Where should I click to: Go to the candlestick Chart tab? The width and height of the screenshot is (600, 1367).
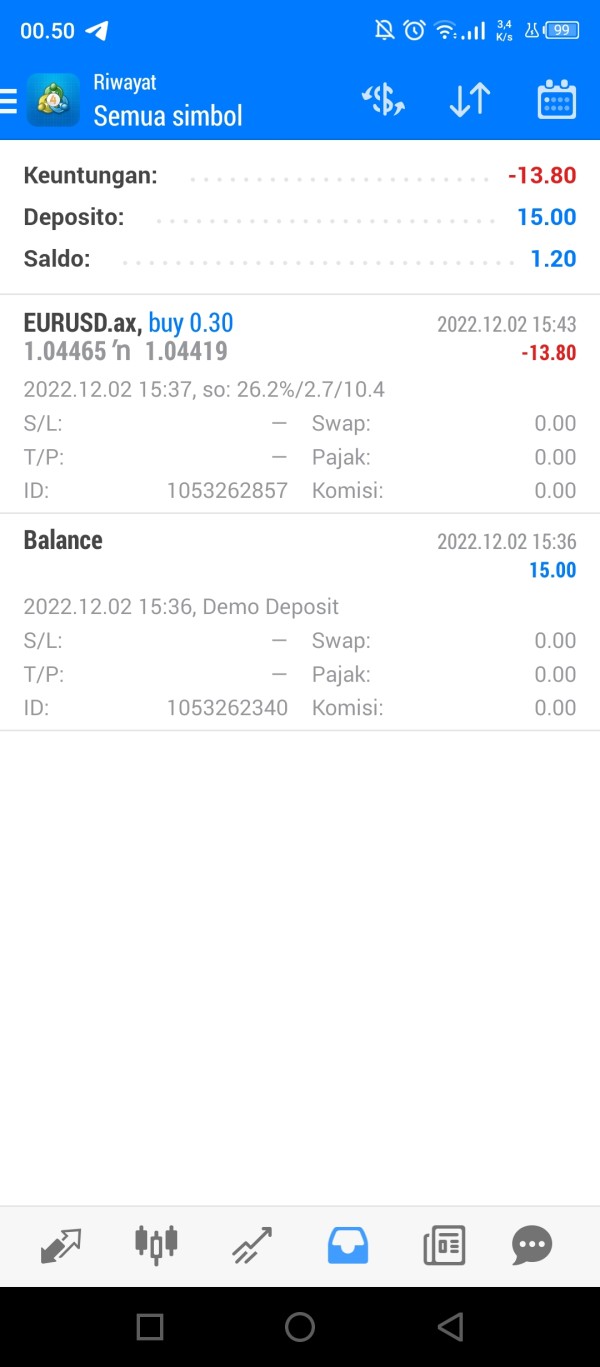click(156, 1245)
